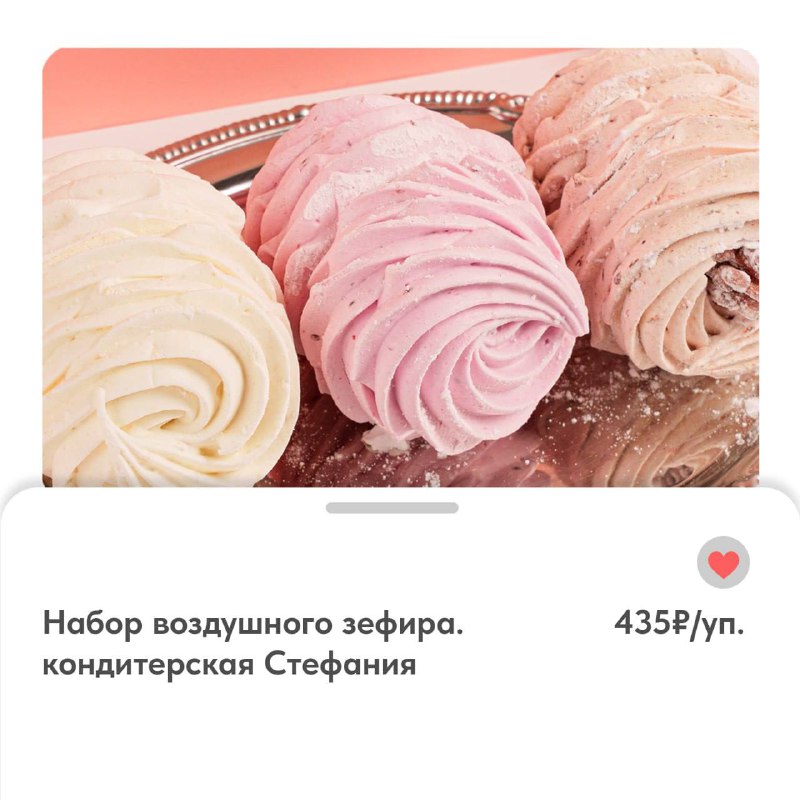The height and width of the screenshot is (800, 800).
Task: Tap the bottom sheet drag handle
Action: point(392,508)
